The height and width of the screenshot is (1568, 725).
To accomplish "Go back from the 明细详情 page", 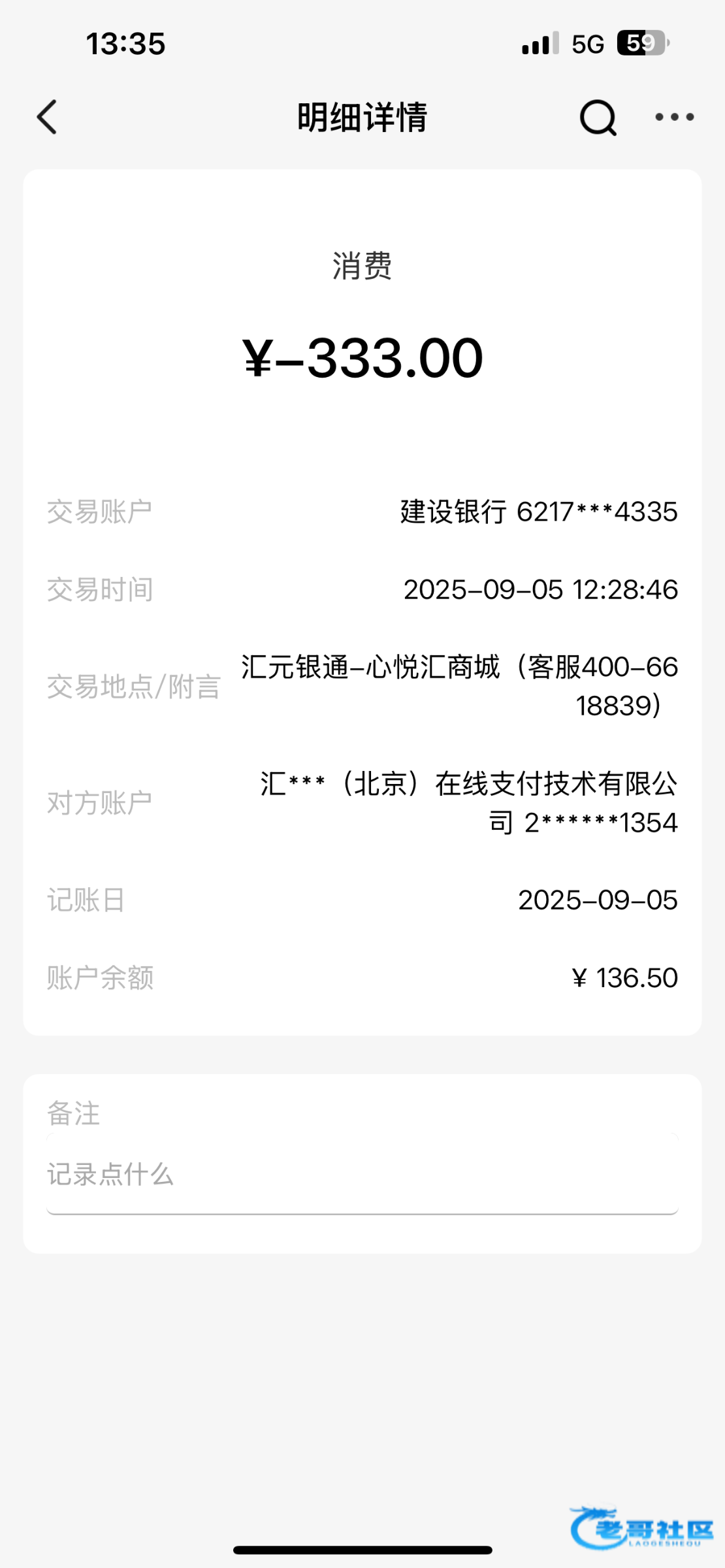I will click(47, 118).
